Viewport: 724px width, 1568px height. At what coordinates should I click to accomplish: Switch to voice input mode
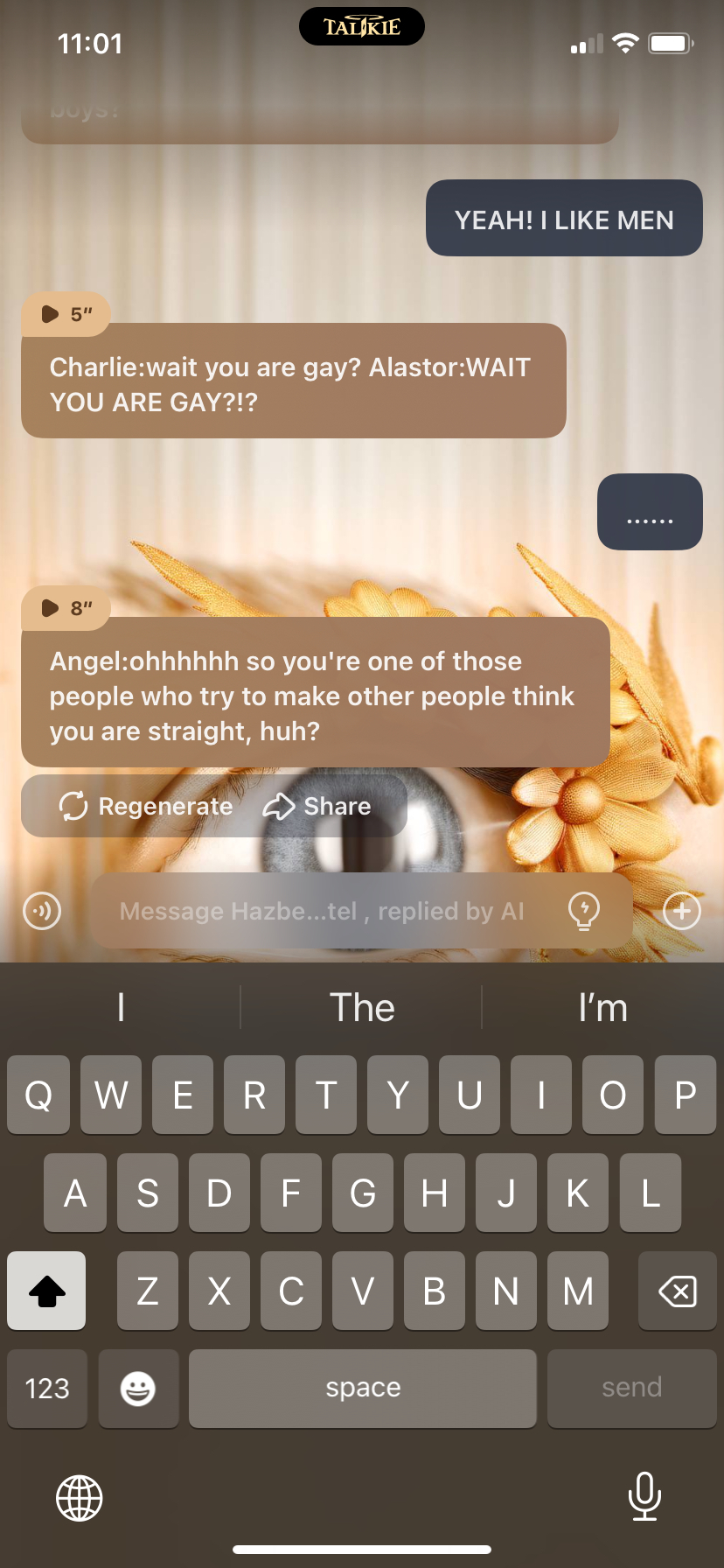tap(42, 911)
